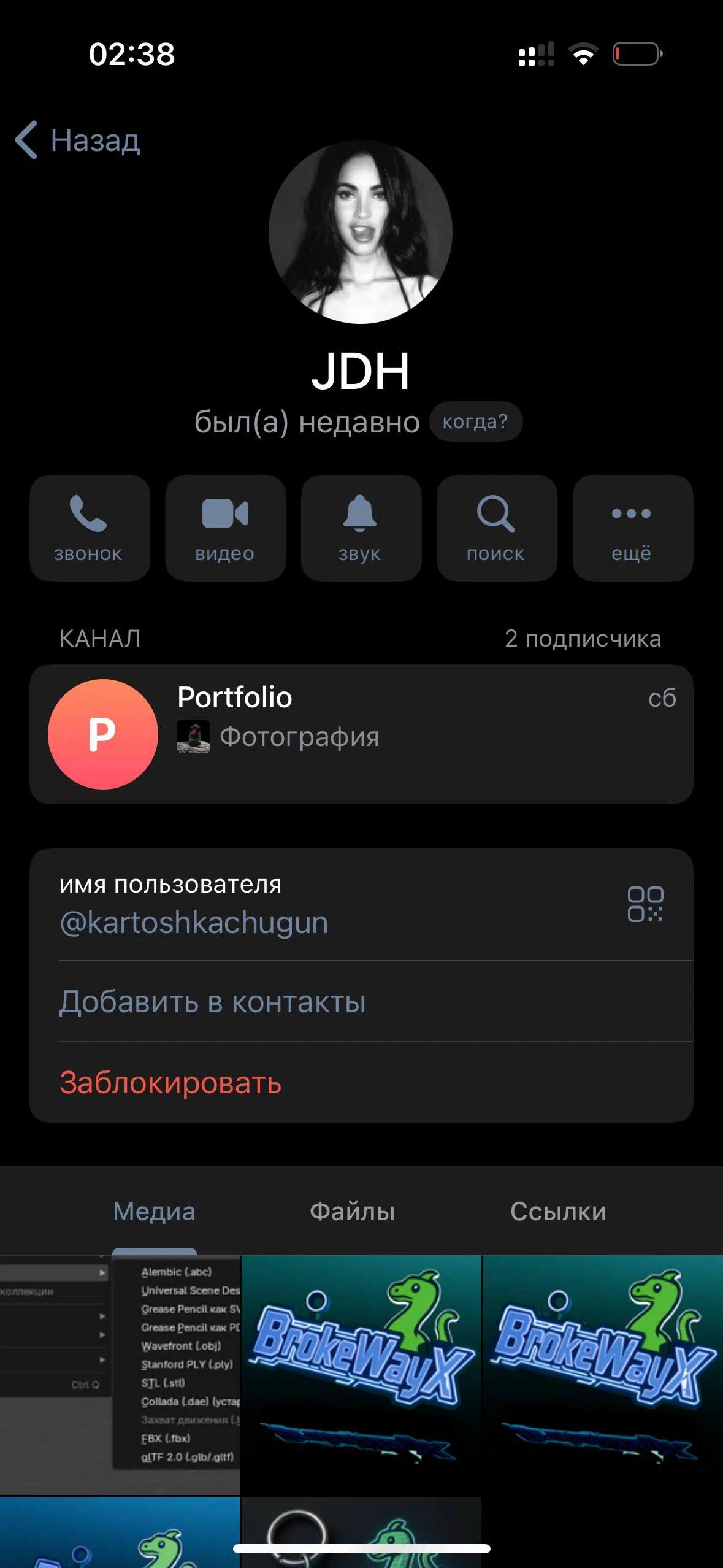
Task: Switch to the «Медиа» tab
Action: (154, 1212)
